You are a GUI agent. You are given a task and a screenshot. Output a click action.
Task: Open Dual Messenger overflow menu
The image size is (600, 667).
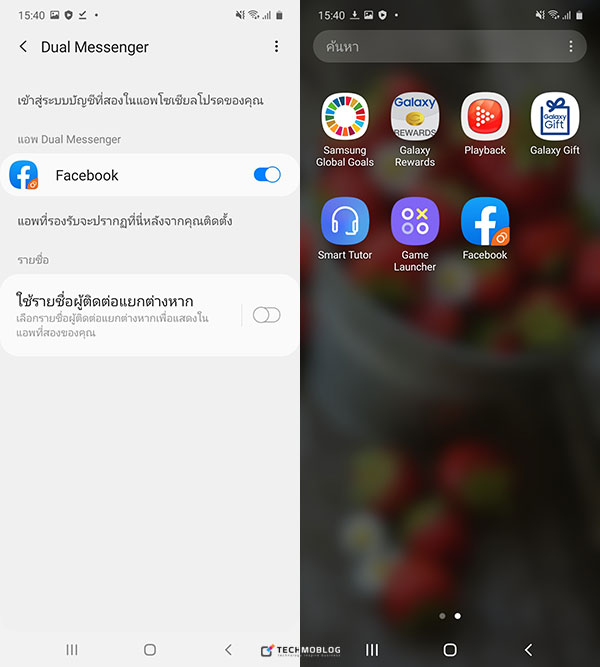click(x=277, y=47)
